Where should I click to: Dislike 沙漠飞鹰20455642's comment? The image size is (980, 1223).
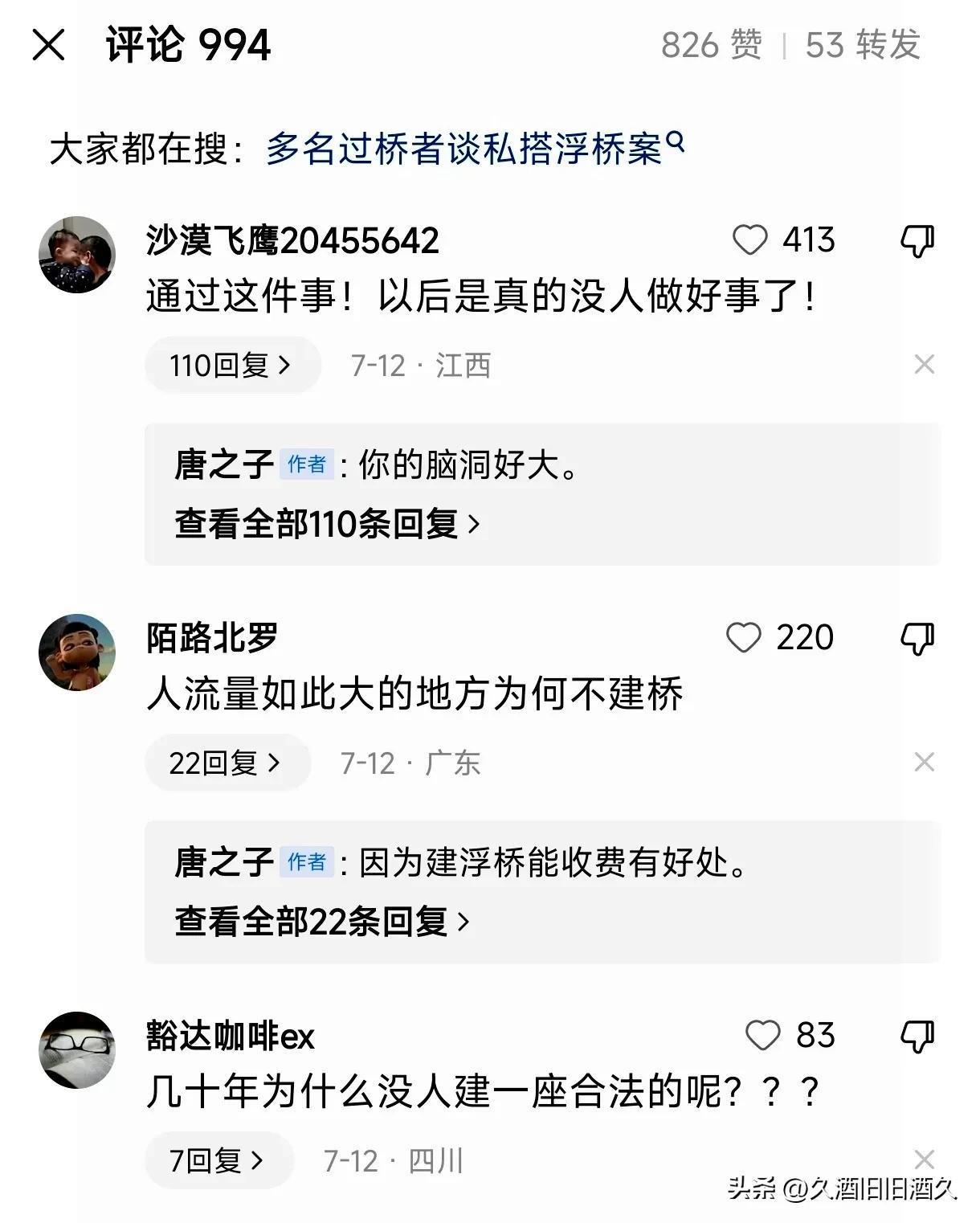point(917,241)
